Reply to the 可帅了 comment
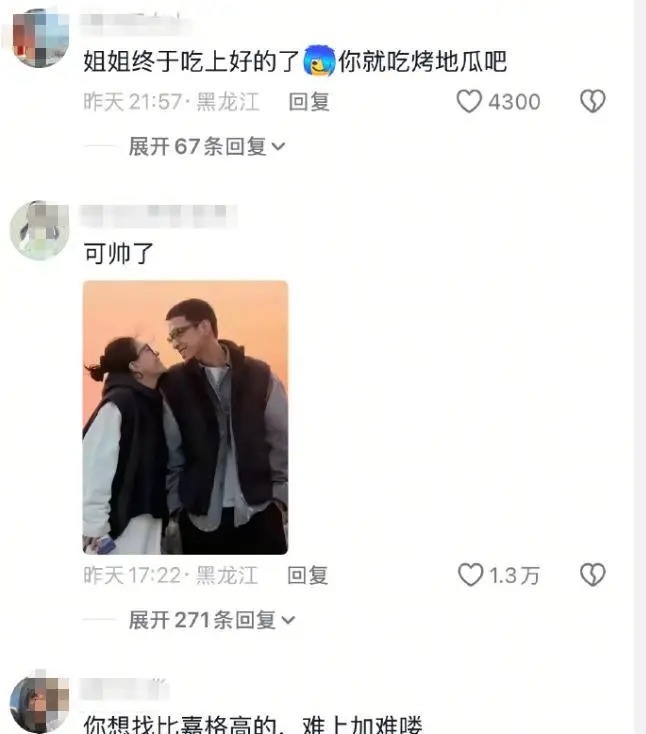 308,575
